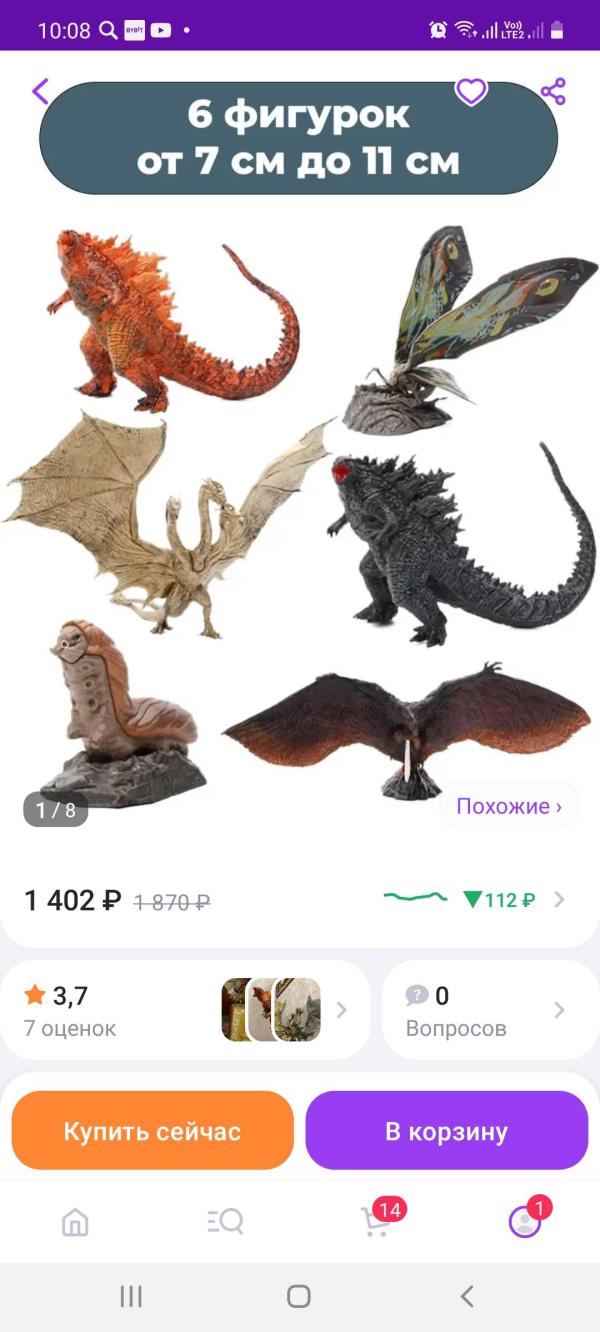Image resolution: width=600 pixels, height=1332 pixels.
Task: Open the recent apps view
Action: 131,1297
